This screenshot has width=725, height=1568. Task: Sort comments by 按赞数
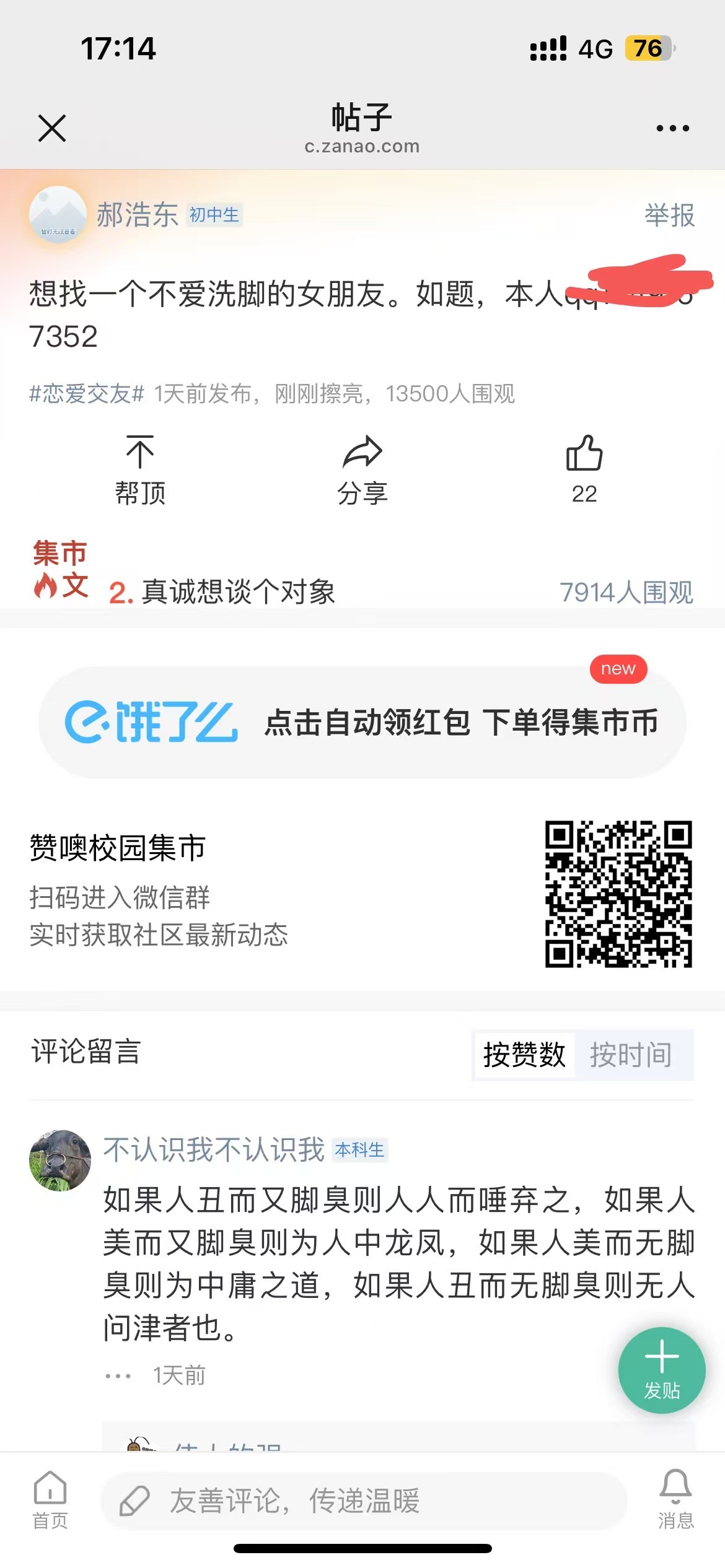point(524,1055)
